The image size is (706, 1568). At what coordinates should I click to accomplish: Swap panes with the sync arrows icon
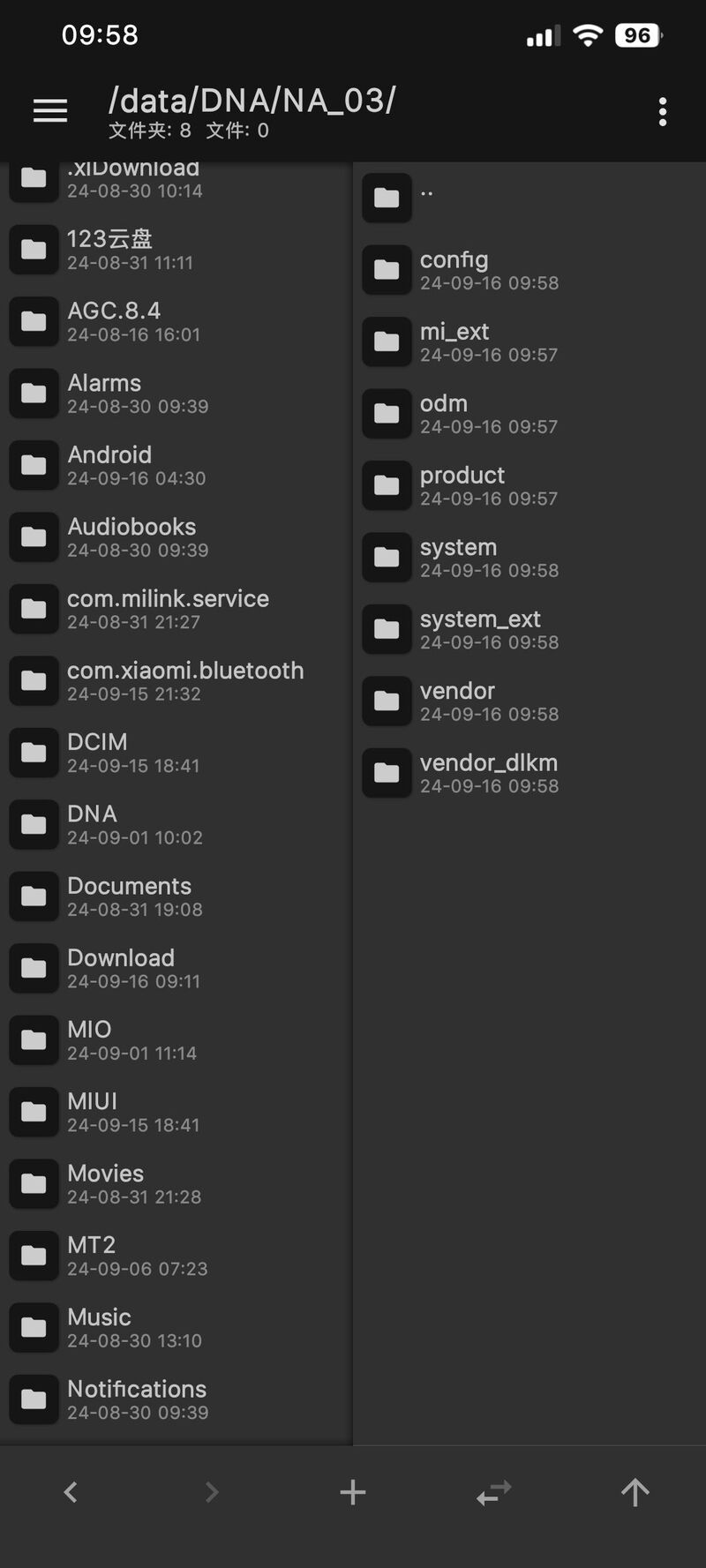pos(493,1492)
